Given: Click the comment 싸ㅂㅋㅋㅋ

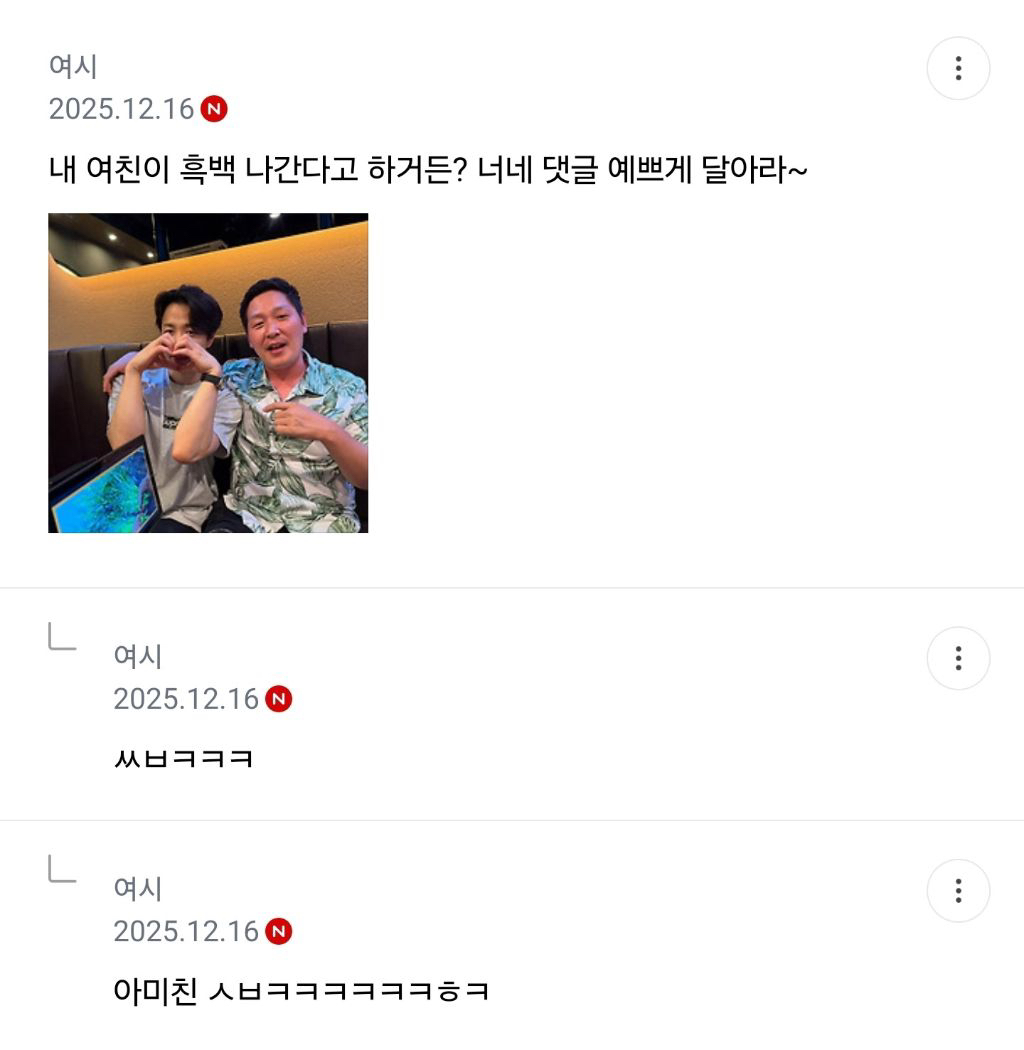Looking at the screenshot, I should click(x=184, y=757).
